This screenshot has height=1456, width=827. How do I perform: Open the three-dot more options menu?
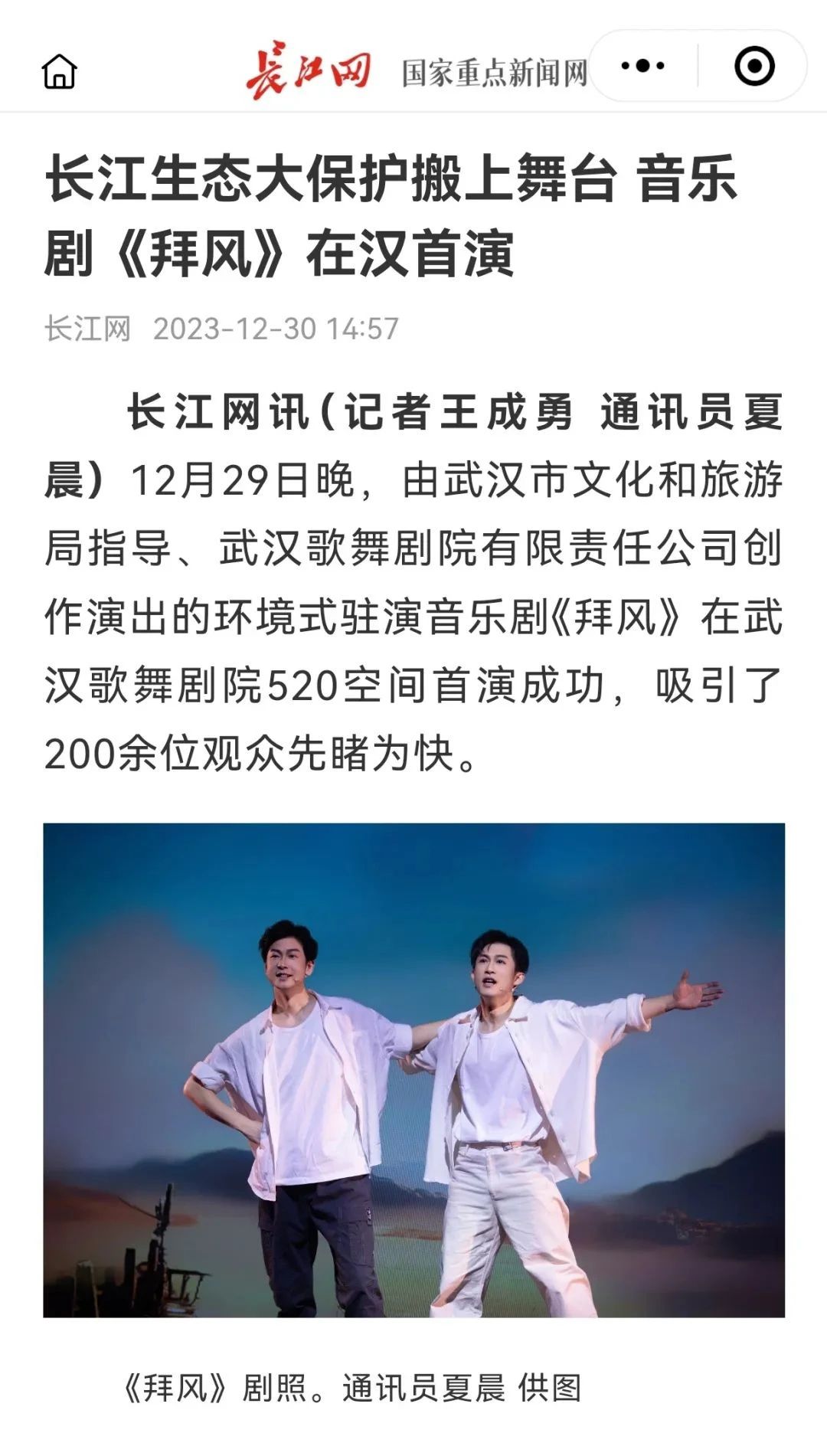642,66
